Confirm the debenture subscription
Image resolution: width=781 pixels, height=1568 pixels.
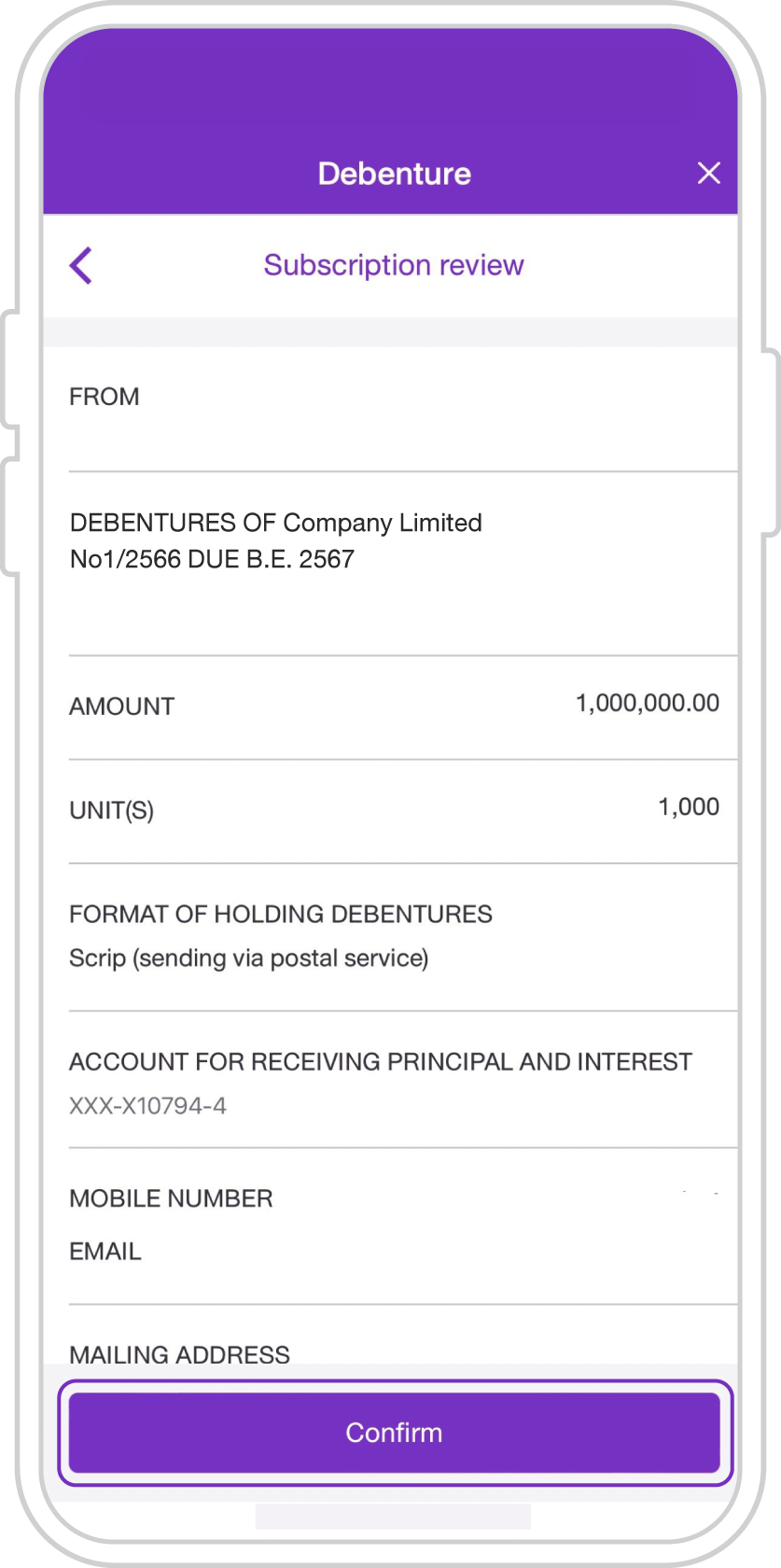(395, 1433)
